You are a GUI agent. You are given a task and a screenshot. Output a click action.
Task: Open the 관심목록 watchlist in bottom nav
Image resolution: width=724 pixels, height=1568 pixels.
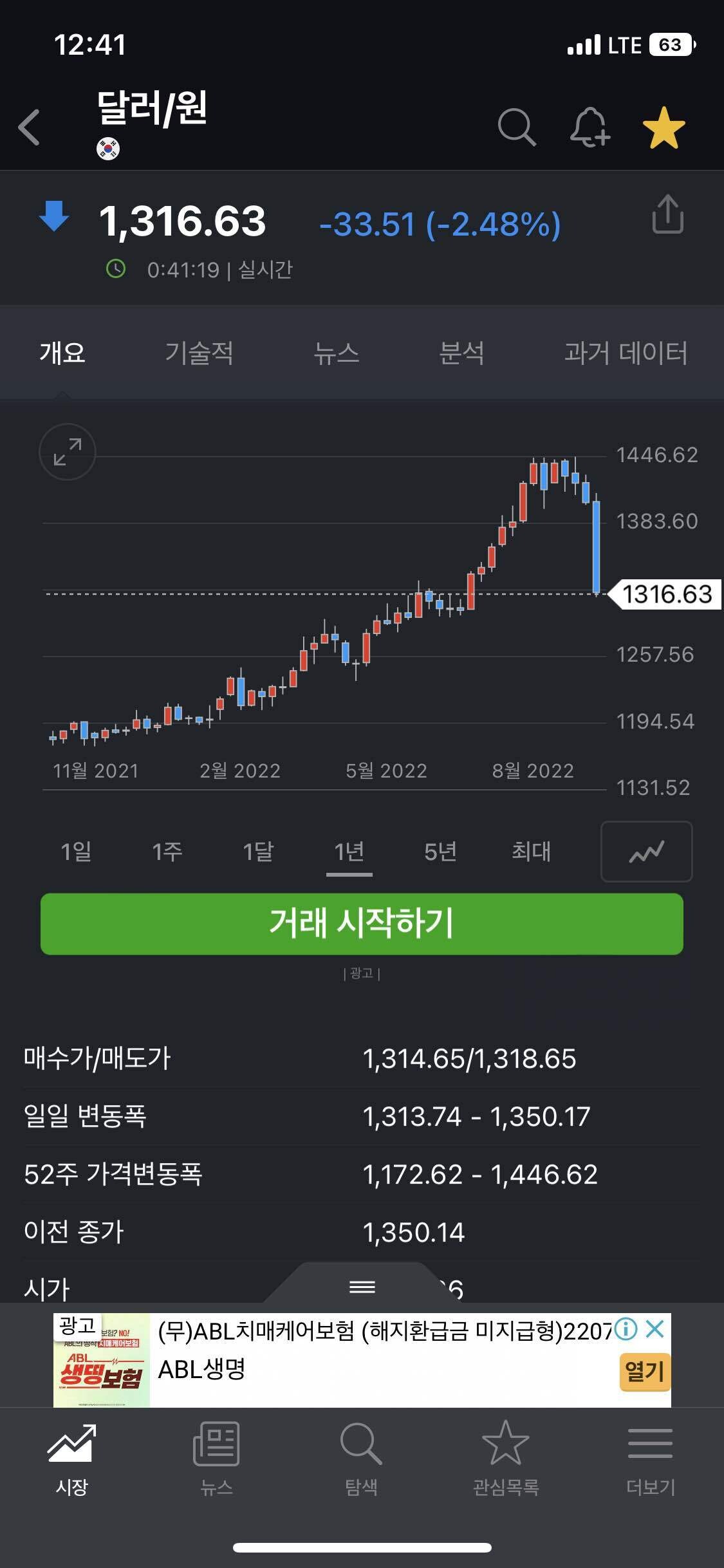(506, 1461)
